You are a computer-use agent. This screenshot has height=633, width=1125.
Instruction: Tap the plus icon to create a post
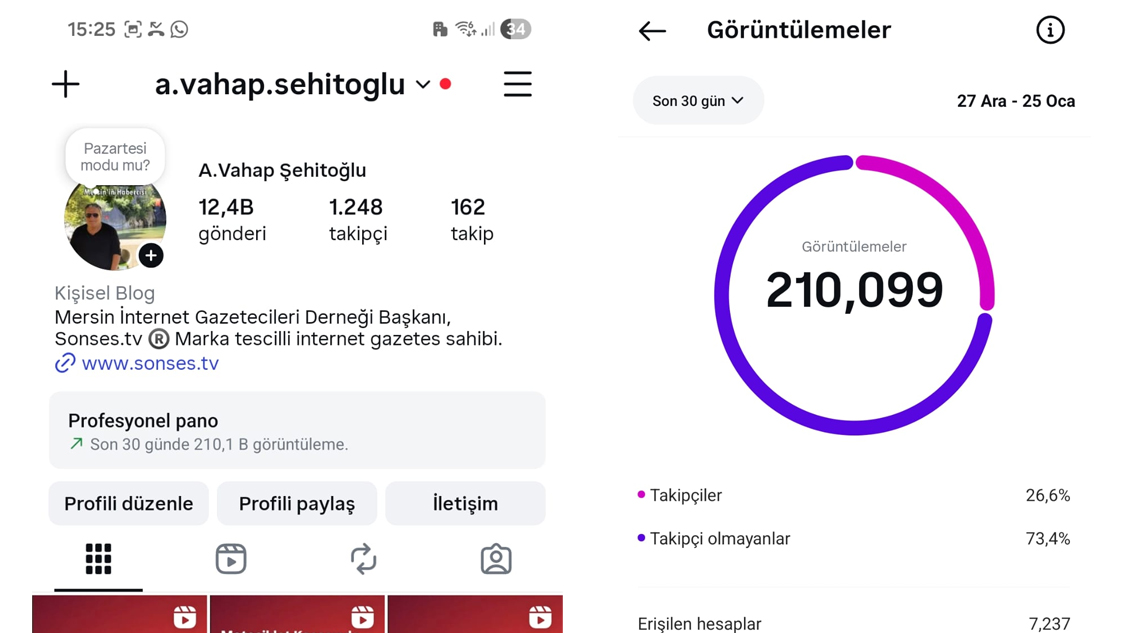pos(66,84)
